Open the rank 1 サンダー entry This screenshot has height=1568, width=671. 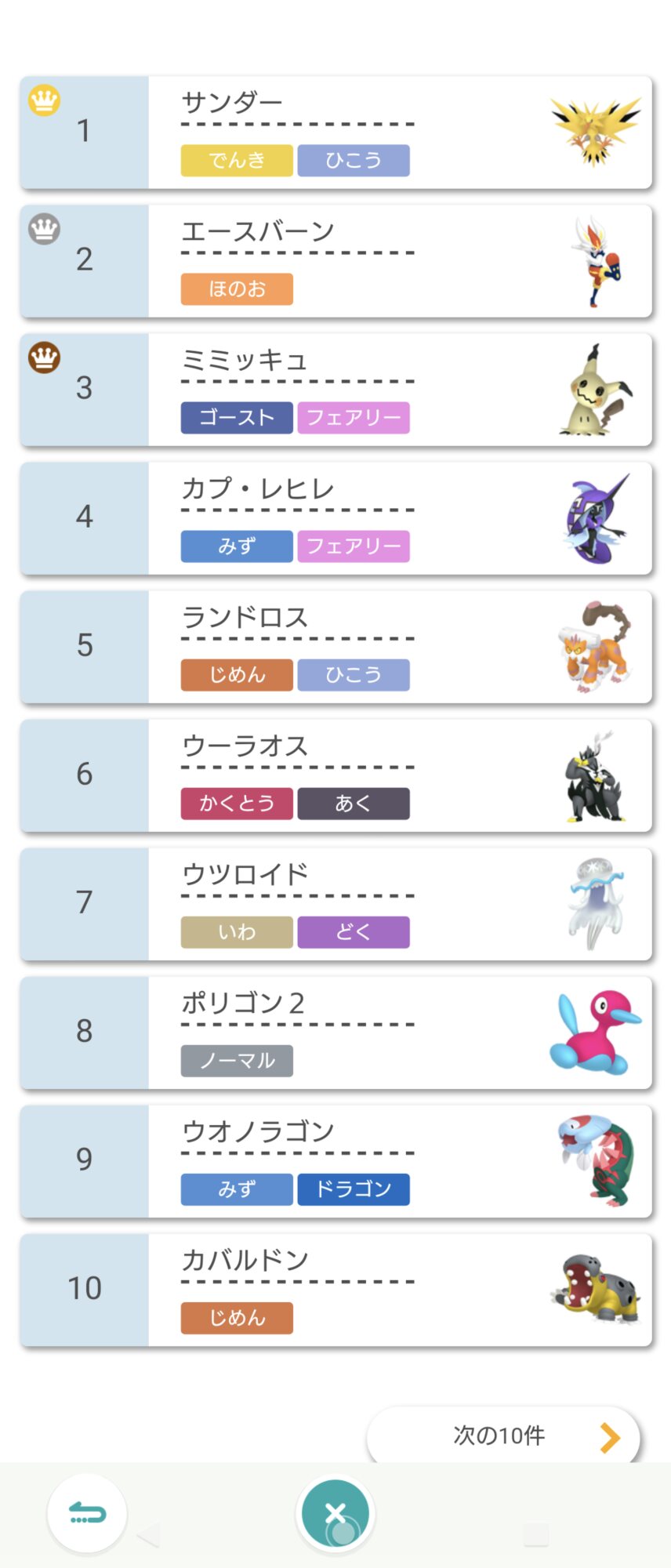point(335,132)
